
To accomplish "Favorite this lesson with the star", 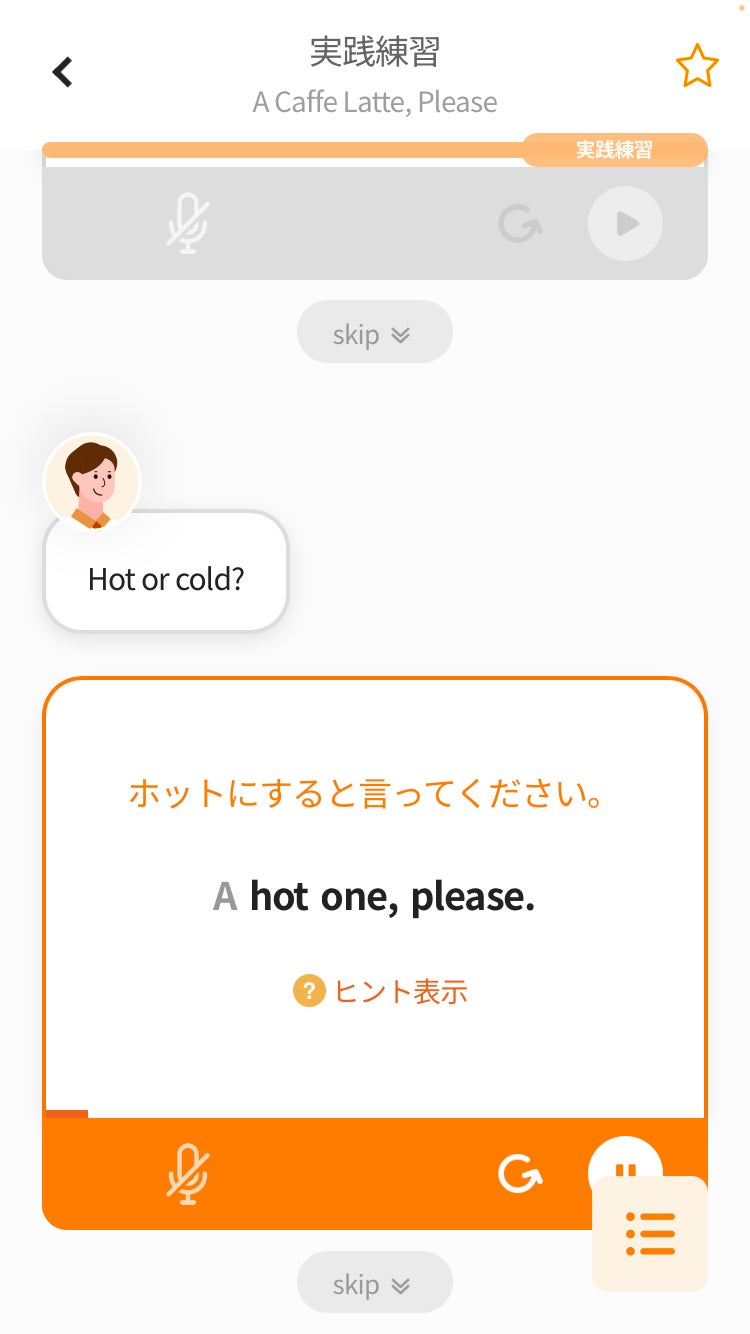I will click(697, 68).
